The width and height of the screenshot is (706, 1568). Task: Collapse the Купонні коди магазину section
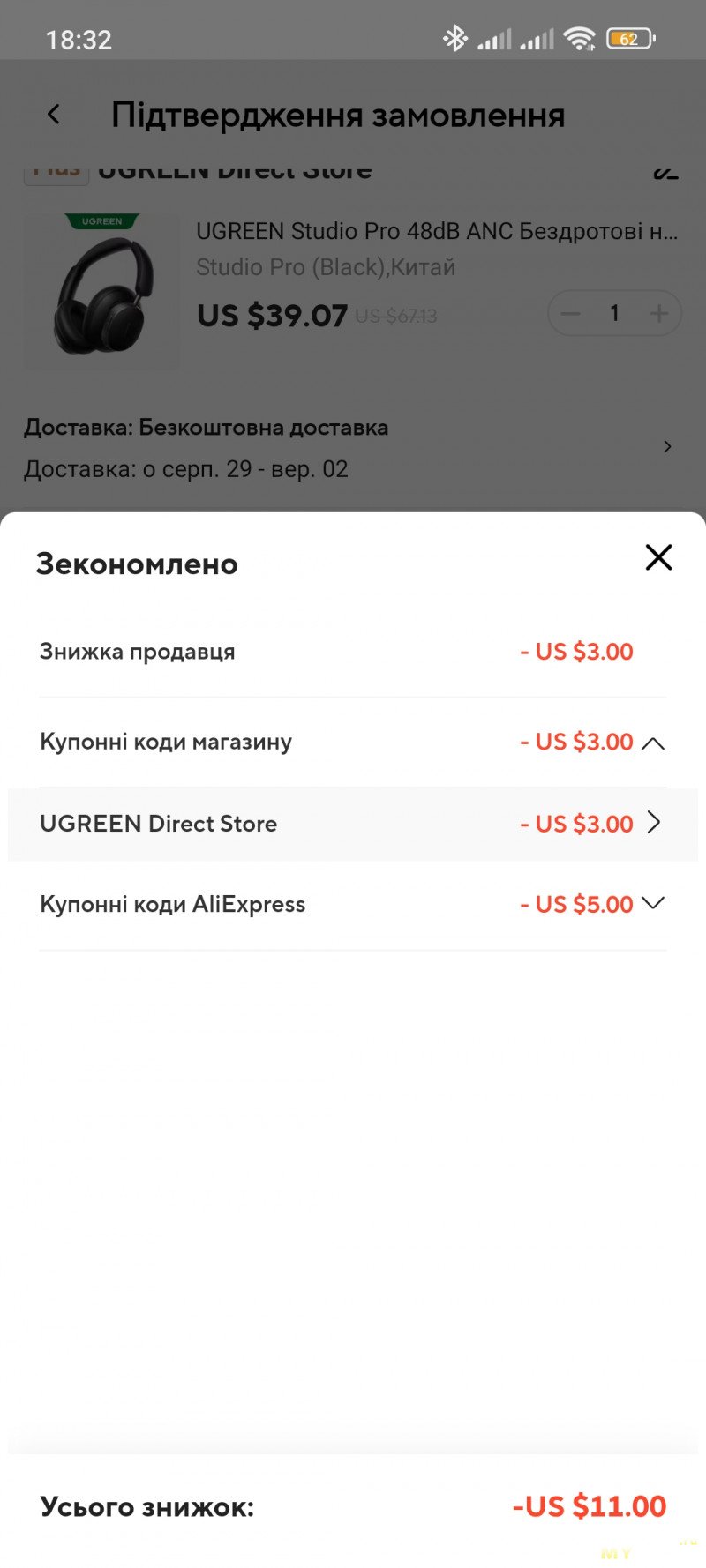[x=653, y=743]
